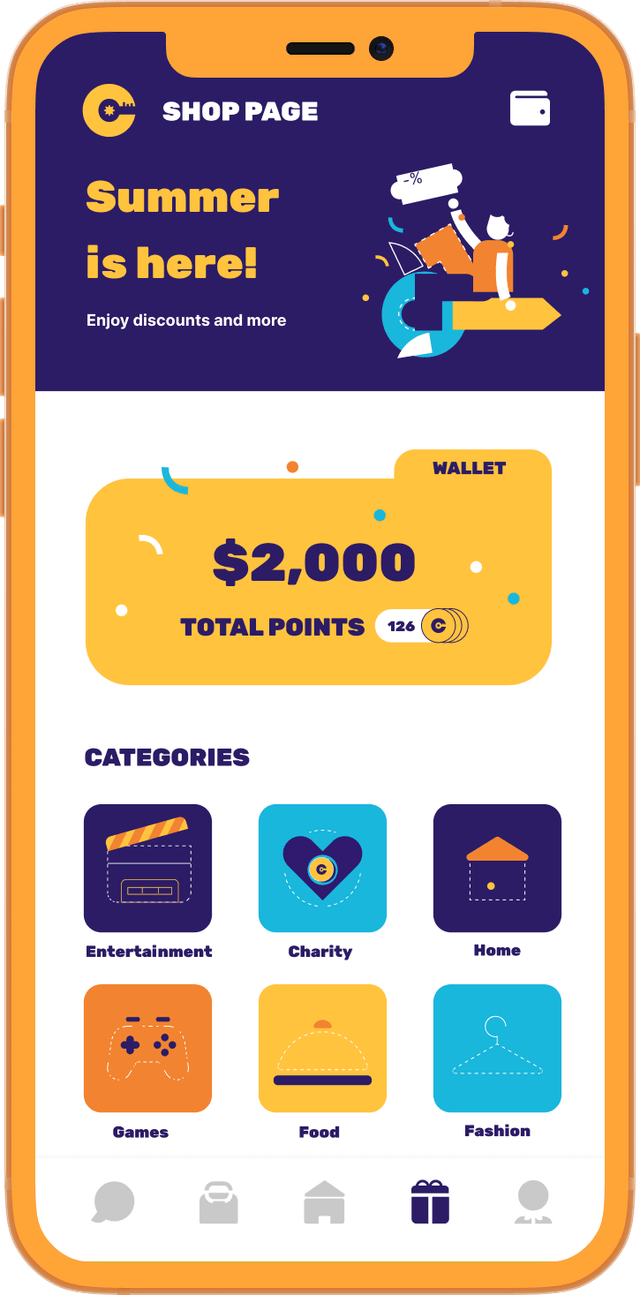640x1295 pixels.
Task: Open the Games category
Action: coord(148,1048)
